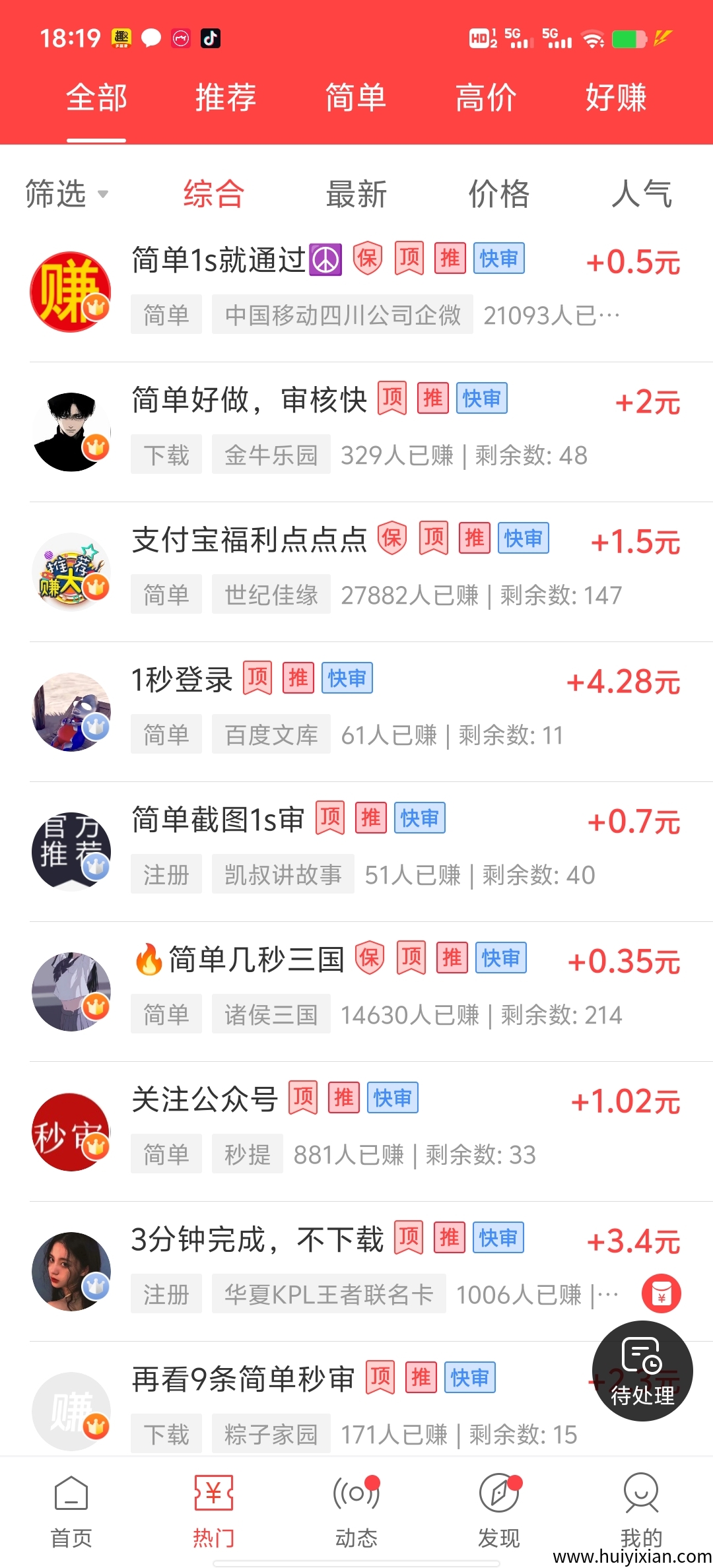Screen dimensions: 713x1568
Task: Tap the red envelope icon
Action: 661,1293
